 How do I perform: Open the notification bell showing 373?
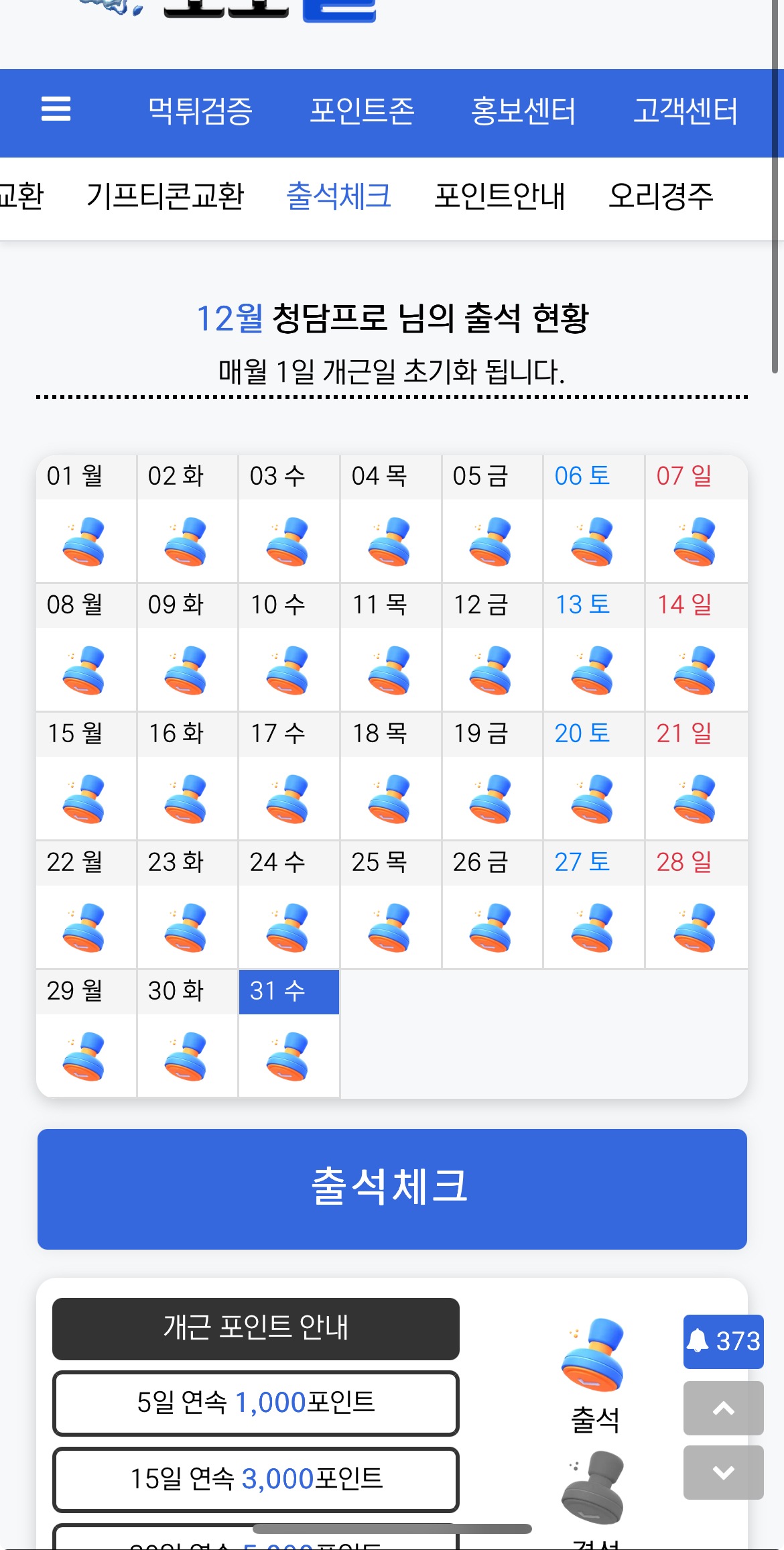(723, 1342)
